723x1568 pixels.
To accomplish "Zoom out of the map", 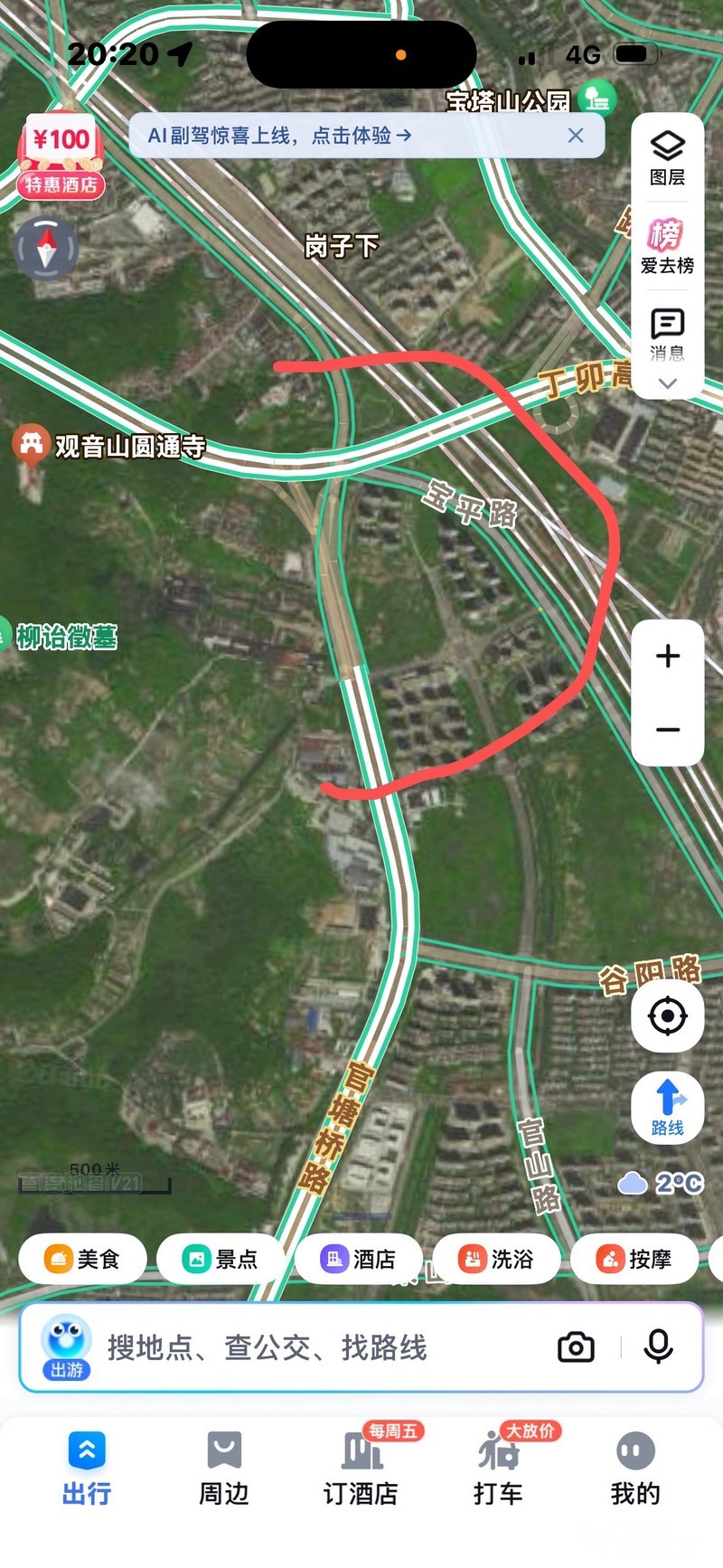I will 667,730.
